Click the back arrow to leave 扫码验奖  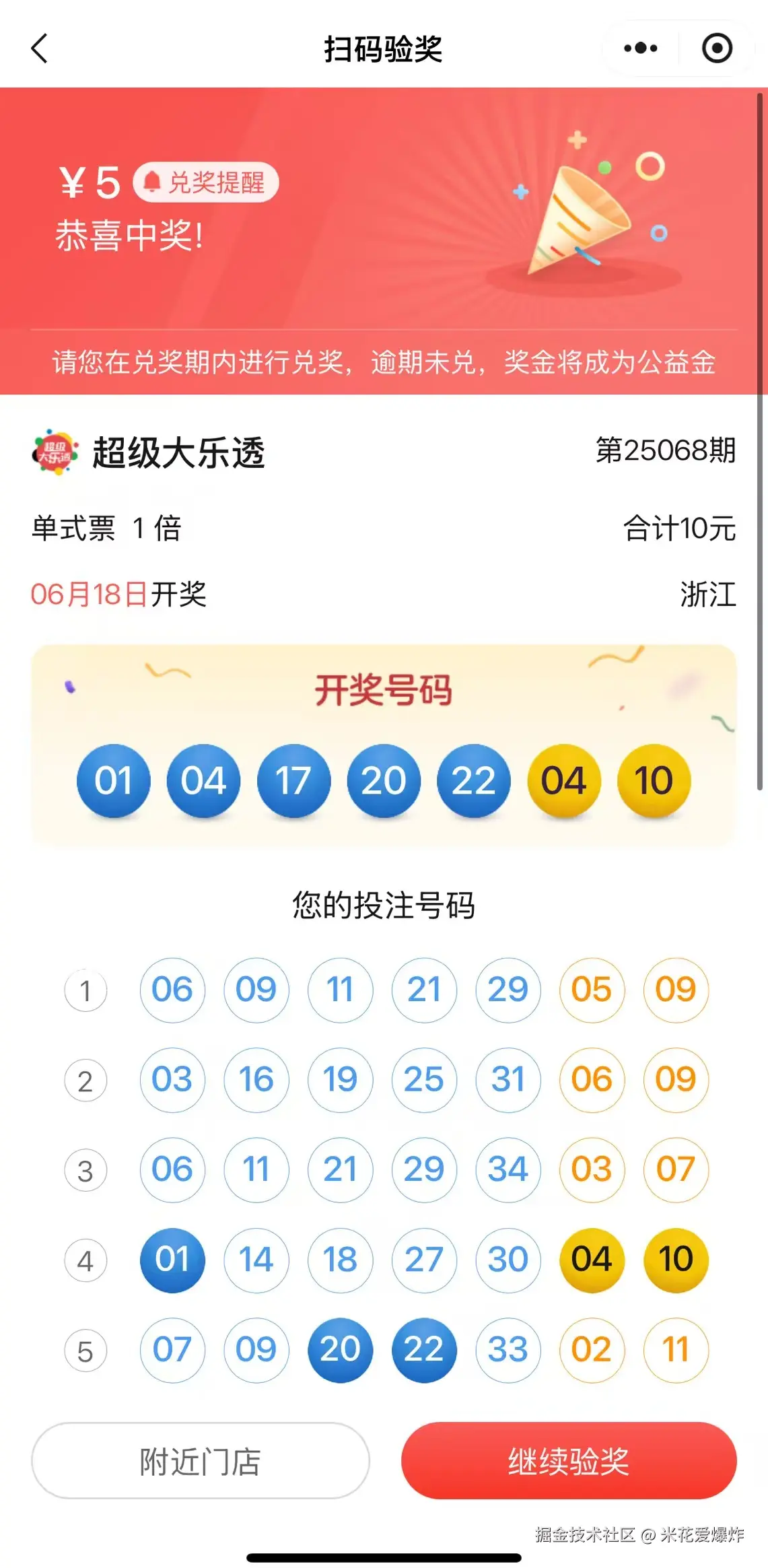(x=40, y=48)
